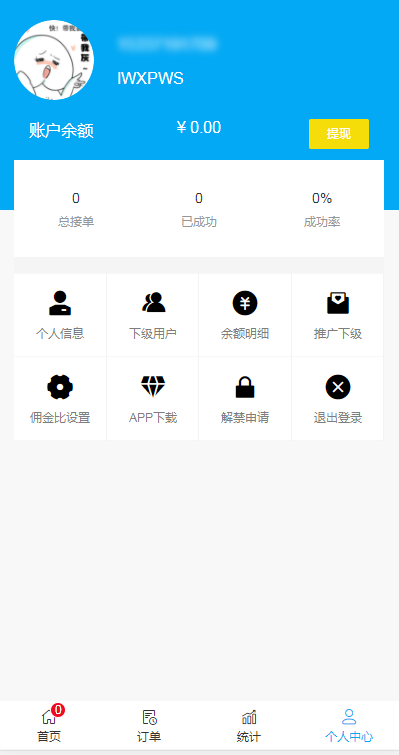
Task: Switch to the 首页 home tab
Action: (50, 725)
